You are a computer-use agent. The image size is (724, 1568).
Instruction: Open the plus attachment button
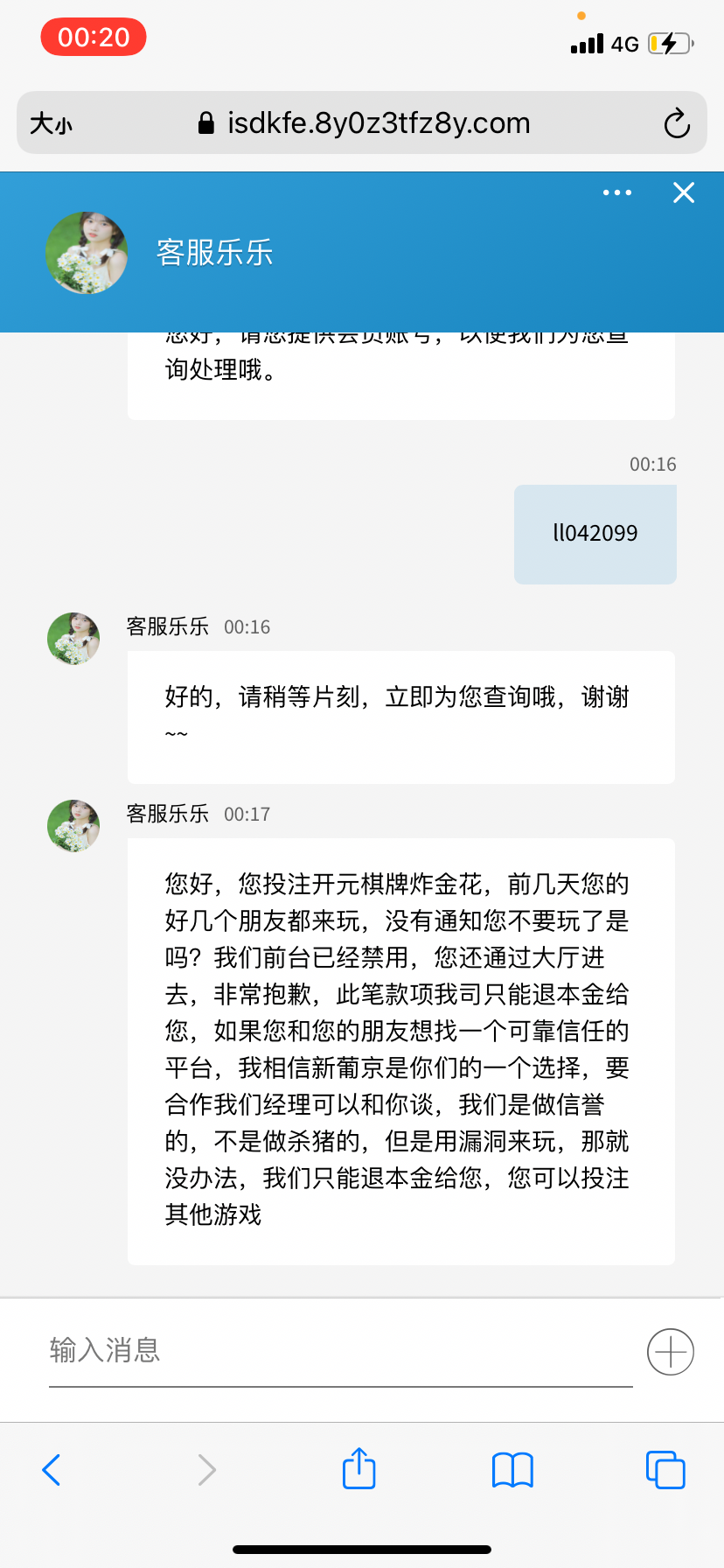(x=671, y=1352)
